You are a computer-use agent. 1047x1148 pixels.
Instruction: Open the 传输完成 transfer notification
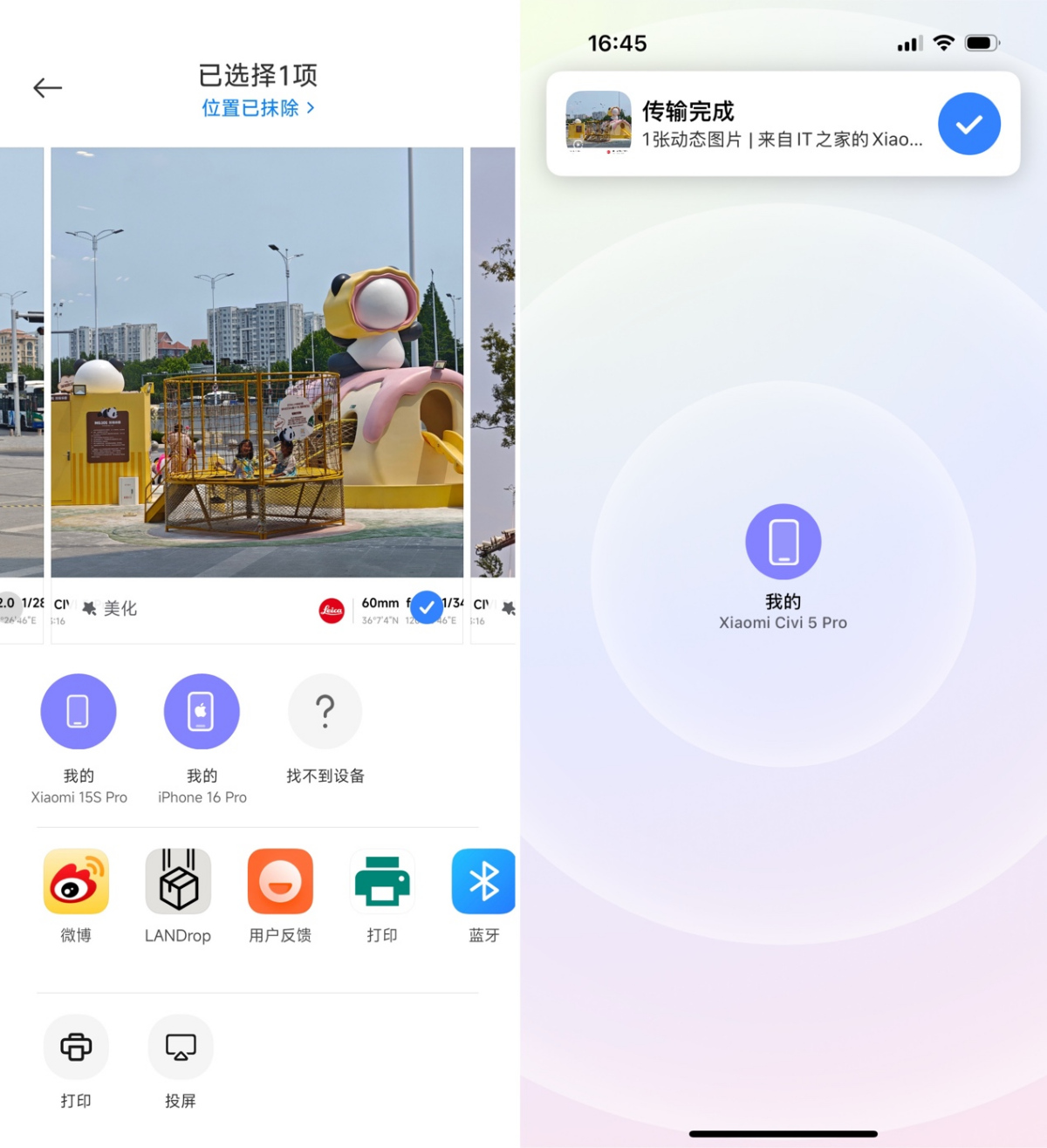(782, 124)
